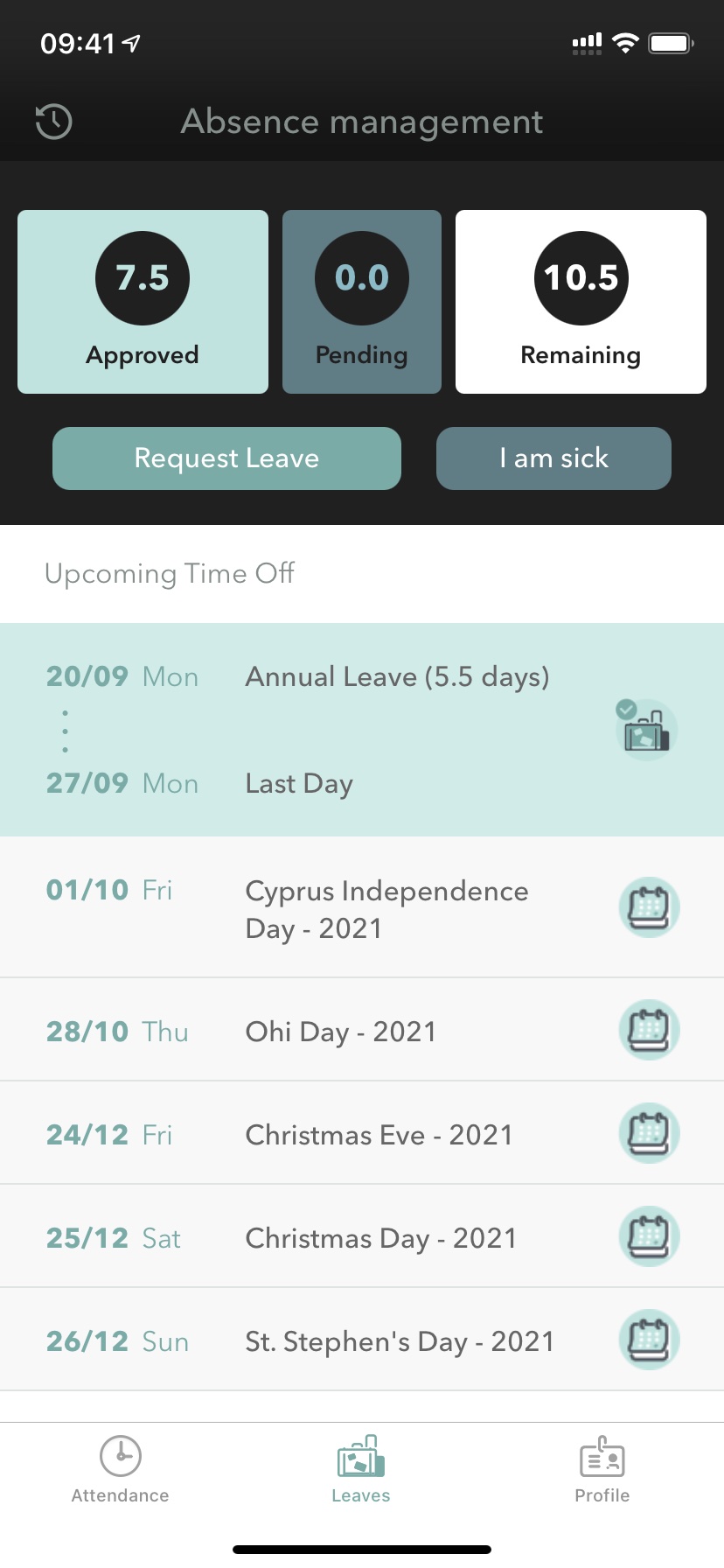The image size is (724, 1568).
Task: Open the Annual Leave 5.5 days entry
Action: [362, 730]
